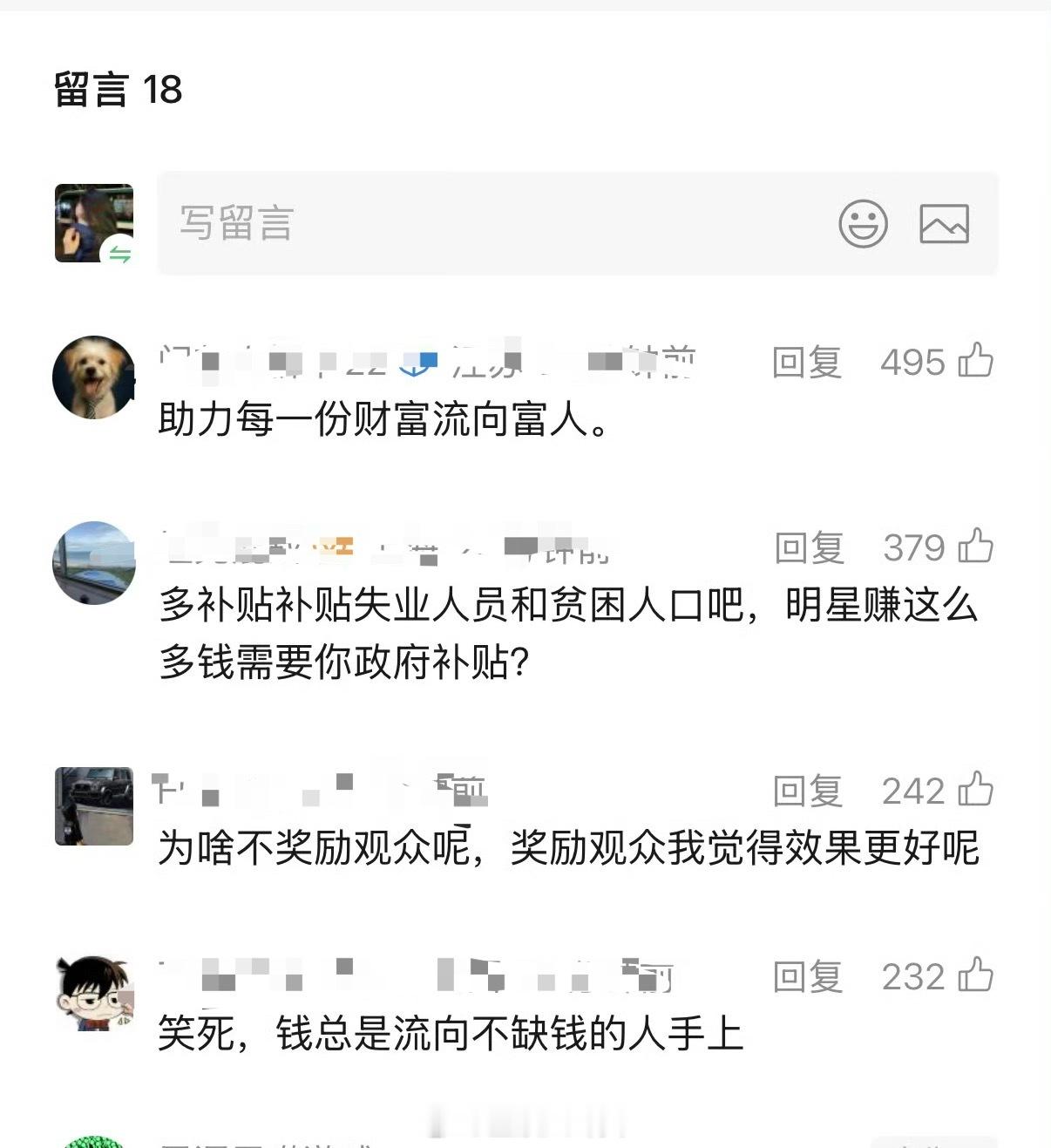
Task: Toggle the thumbs up showing 379
Action: [x=978, y=547]
